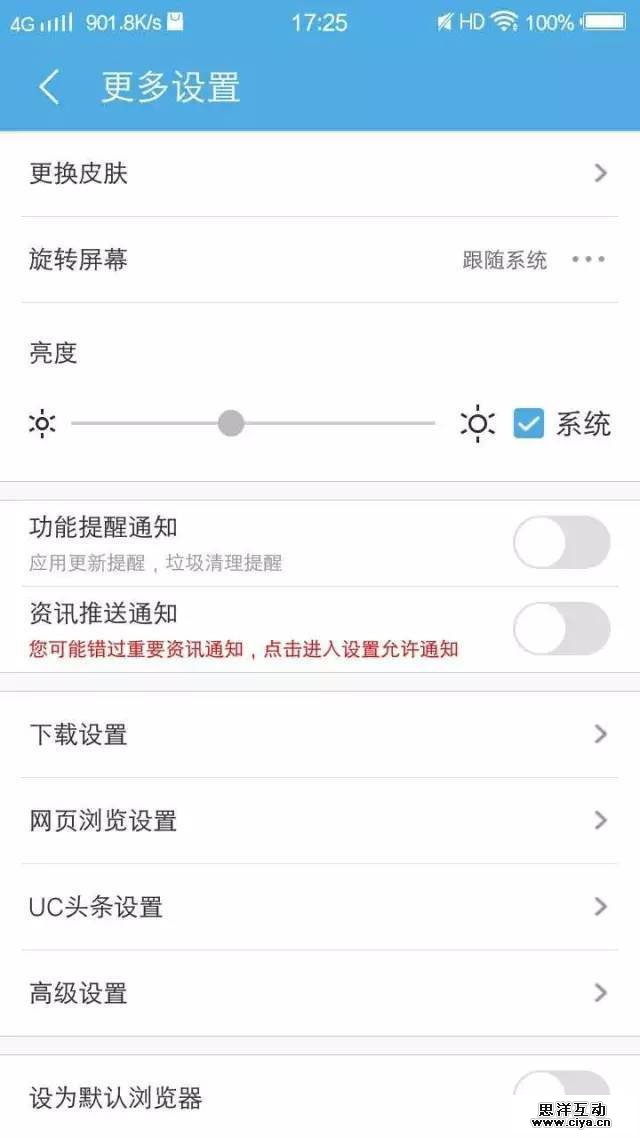
Task: Enable 功能提醒通知 switch
Action: pos(561,542)
